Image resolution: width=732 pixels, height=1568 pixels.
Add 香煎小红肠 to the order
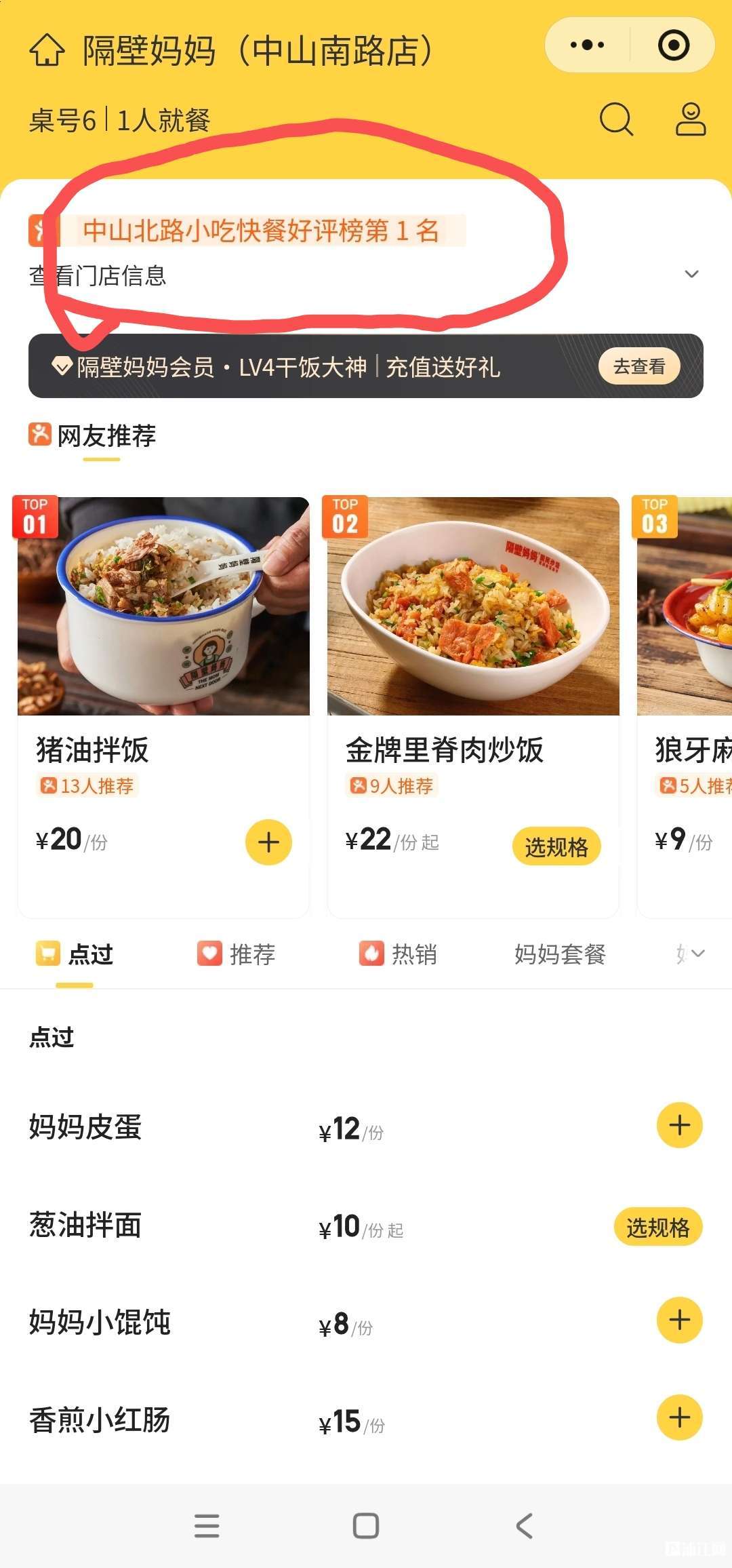pos(679,1417)
